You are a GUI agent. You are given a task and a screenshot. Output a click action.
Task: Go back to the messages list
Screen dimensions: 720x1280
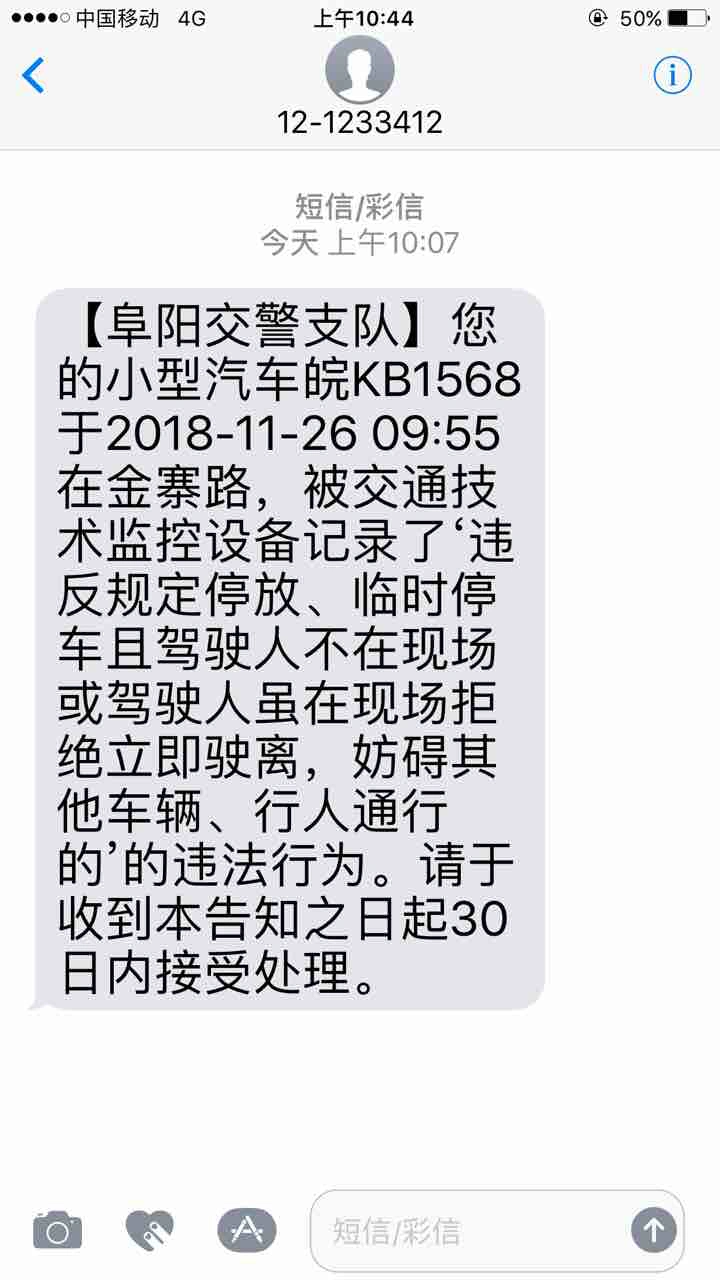[34, 76]
